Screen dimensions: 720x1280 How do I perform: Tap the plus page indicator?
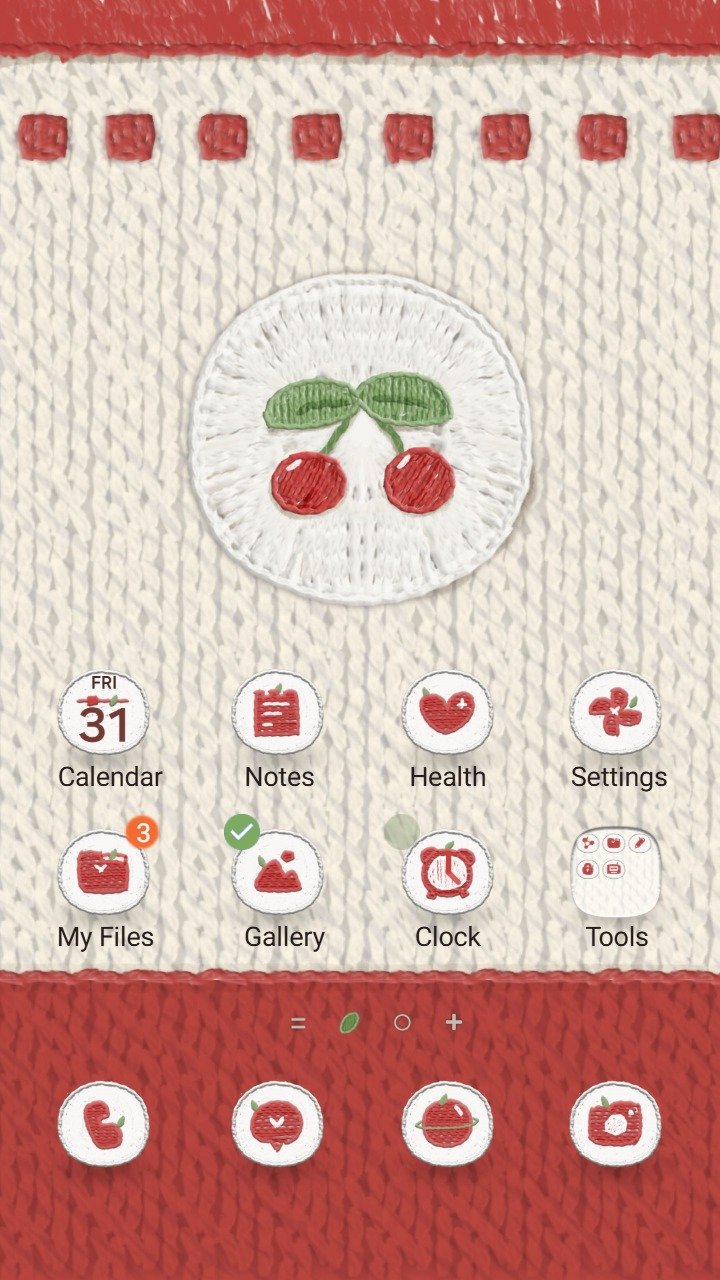454,1022
